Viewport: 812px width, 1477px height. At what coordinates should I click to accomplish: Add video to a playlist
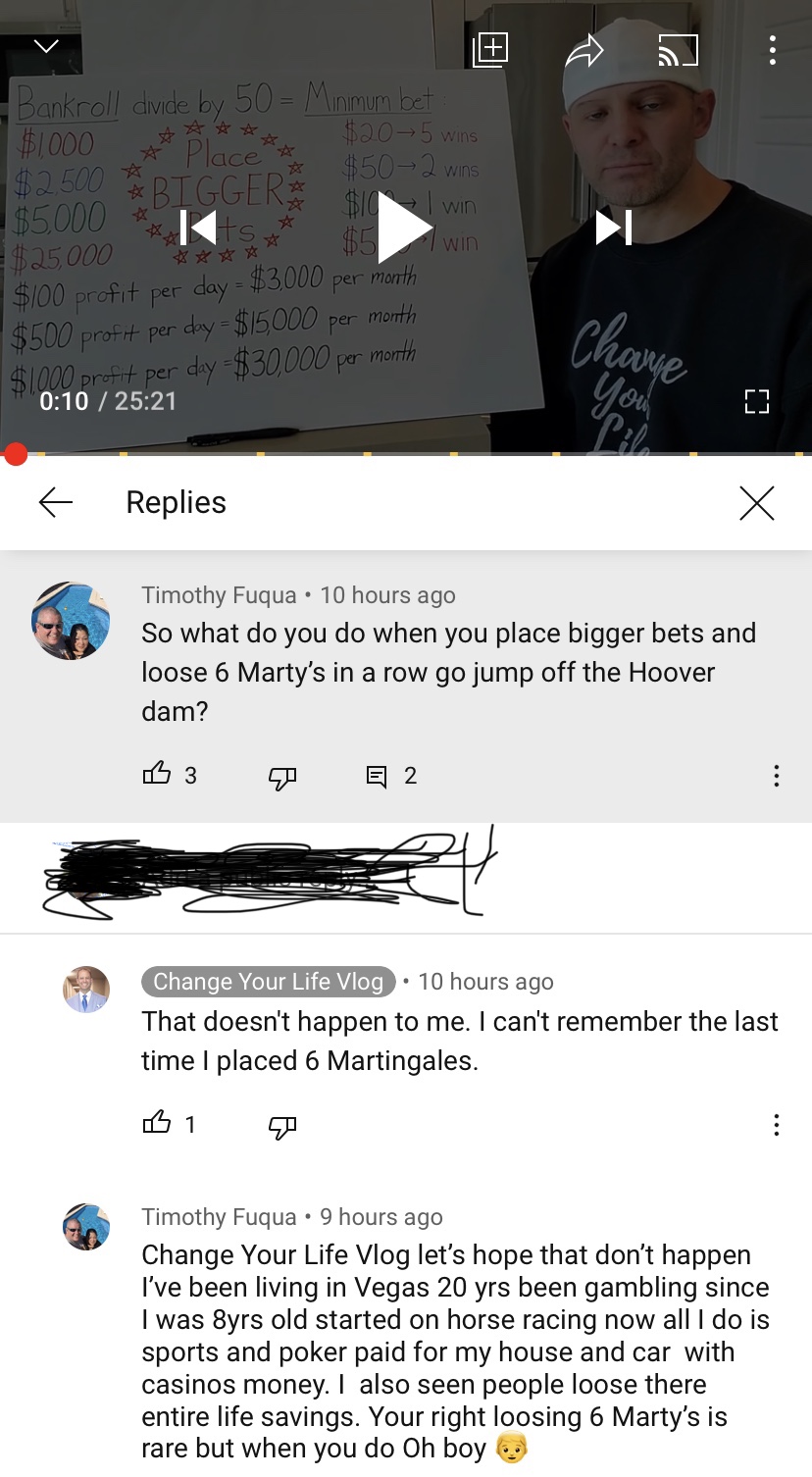[x=489, y=49]
